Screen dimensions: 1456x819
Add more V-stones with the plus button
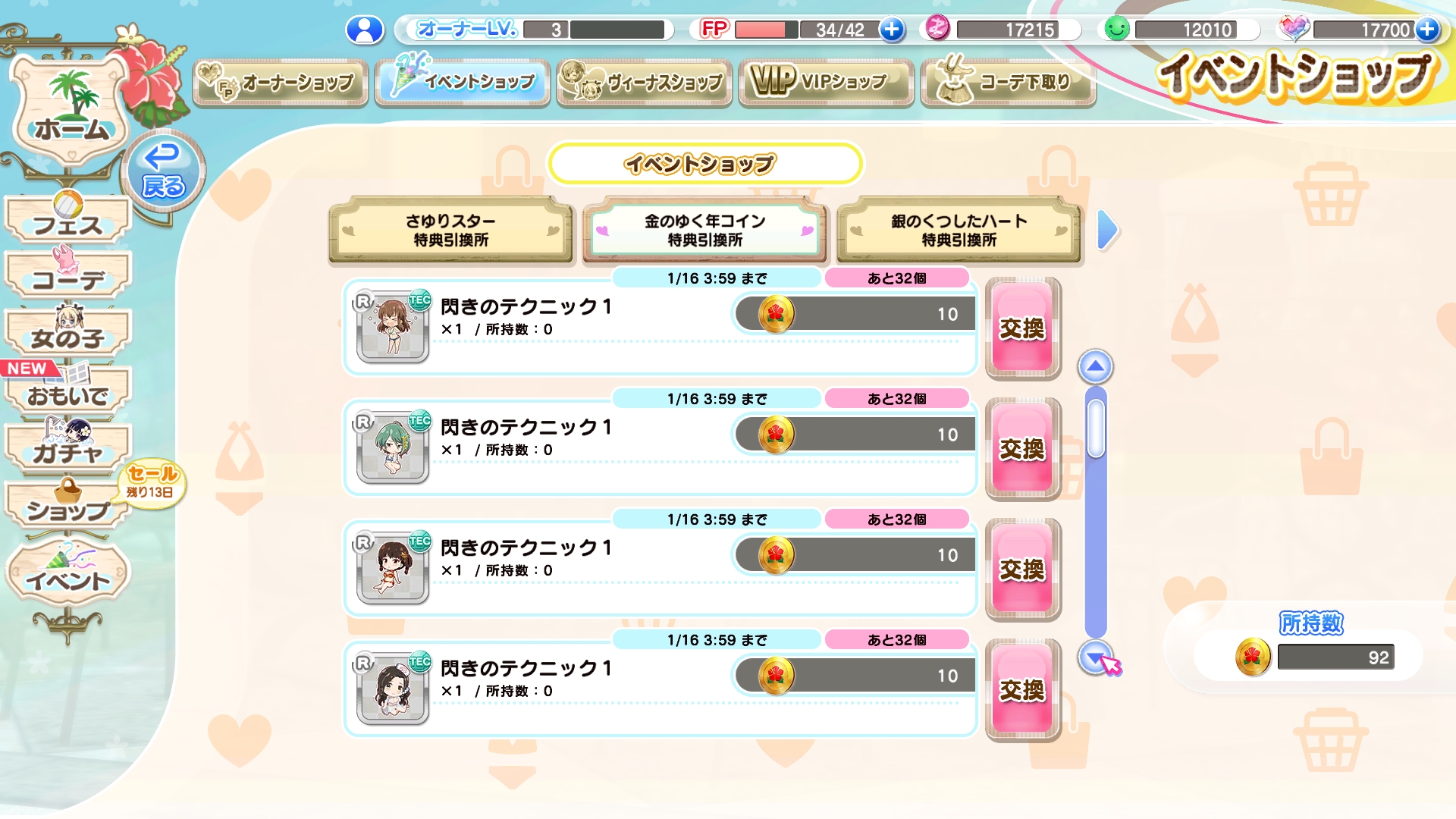[1427, 30]
